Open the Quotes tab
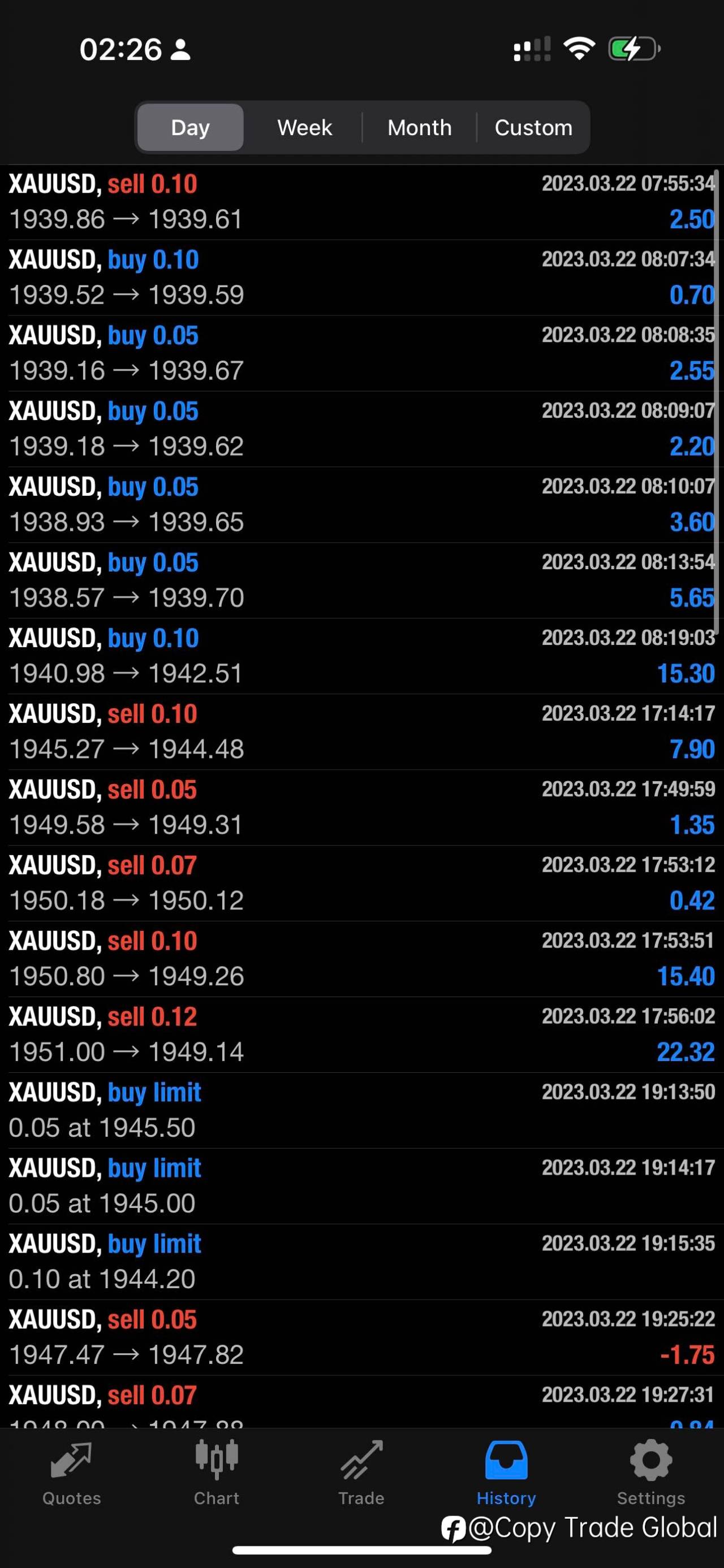 tap(72, 1474)
